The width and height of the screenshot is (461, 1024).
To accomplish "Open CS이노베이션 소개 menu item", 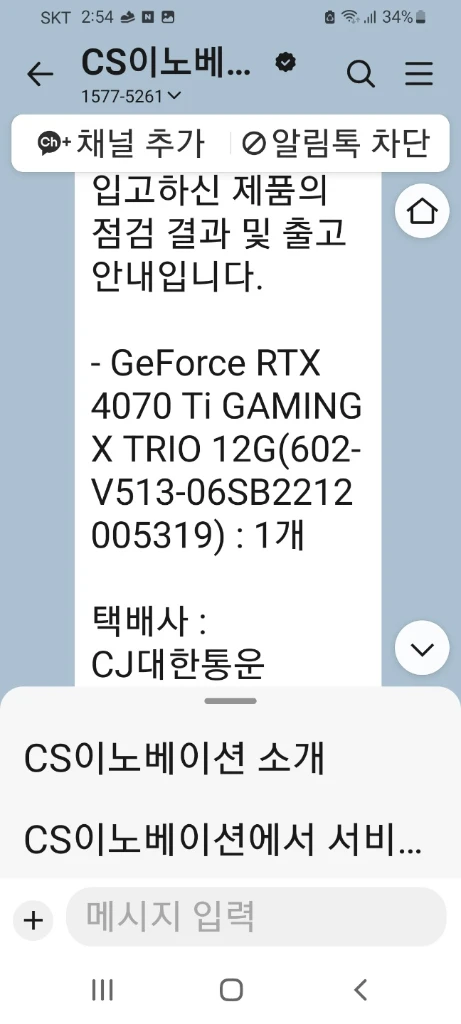I will click(x=174, y=758).
